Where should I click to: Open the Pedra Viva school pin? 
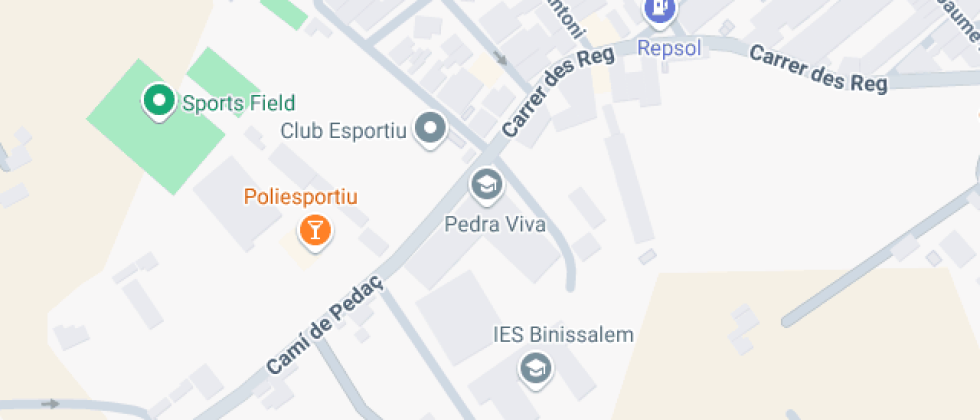[x=488, y=186]
